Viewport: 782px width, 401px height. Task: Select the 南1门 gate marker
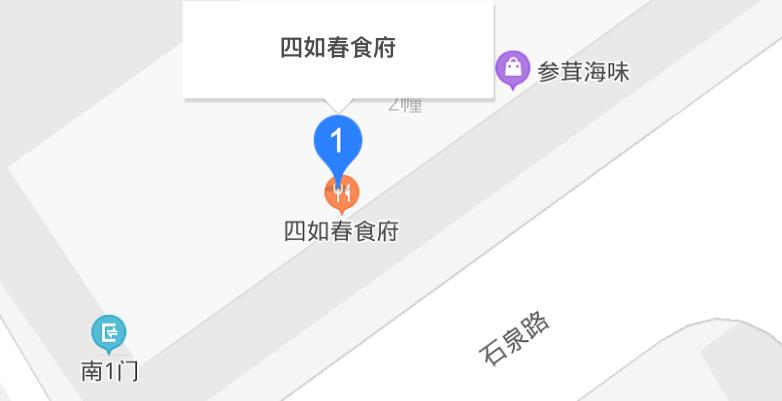coord(109,332)
